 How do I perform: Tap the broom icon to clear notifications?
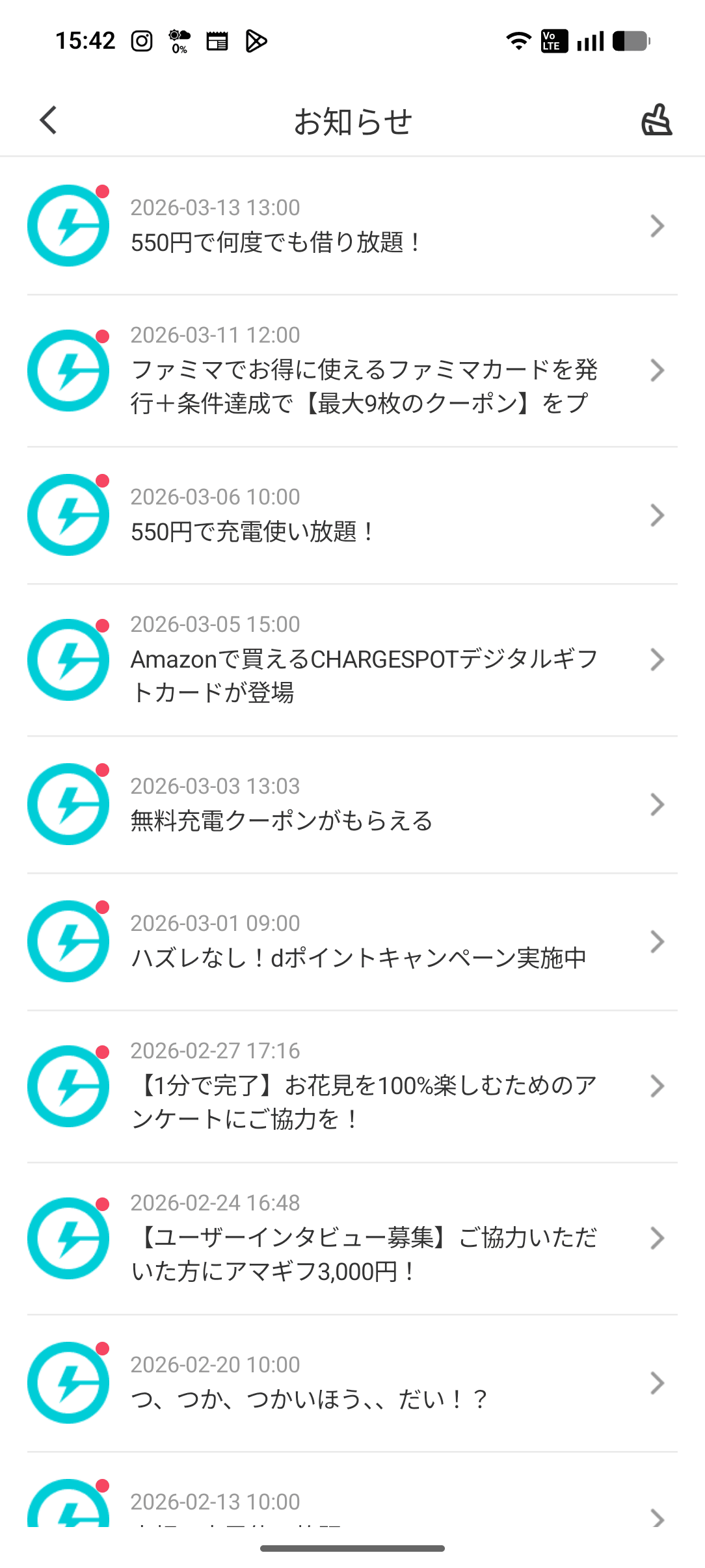(x=656, y=120)
